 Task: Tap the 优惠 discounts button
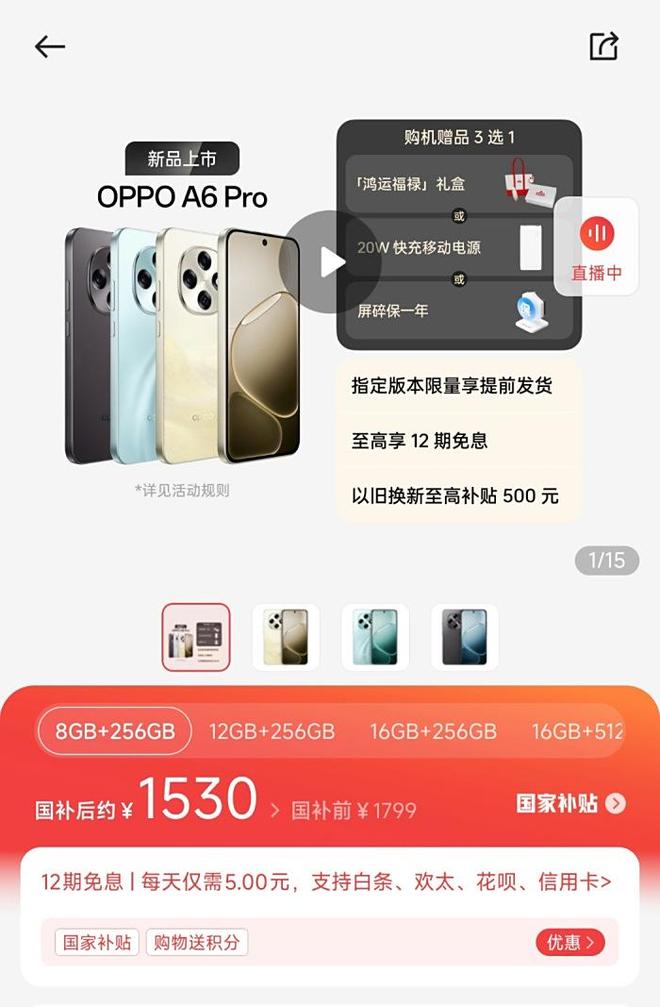570,942
